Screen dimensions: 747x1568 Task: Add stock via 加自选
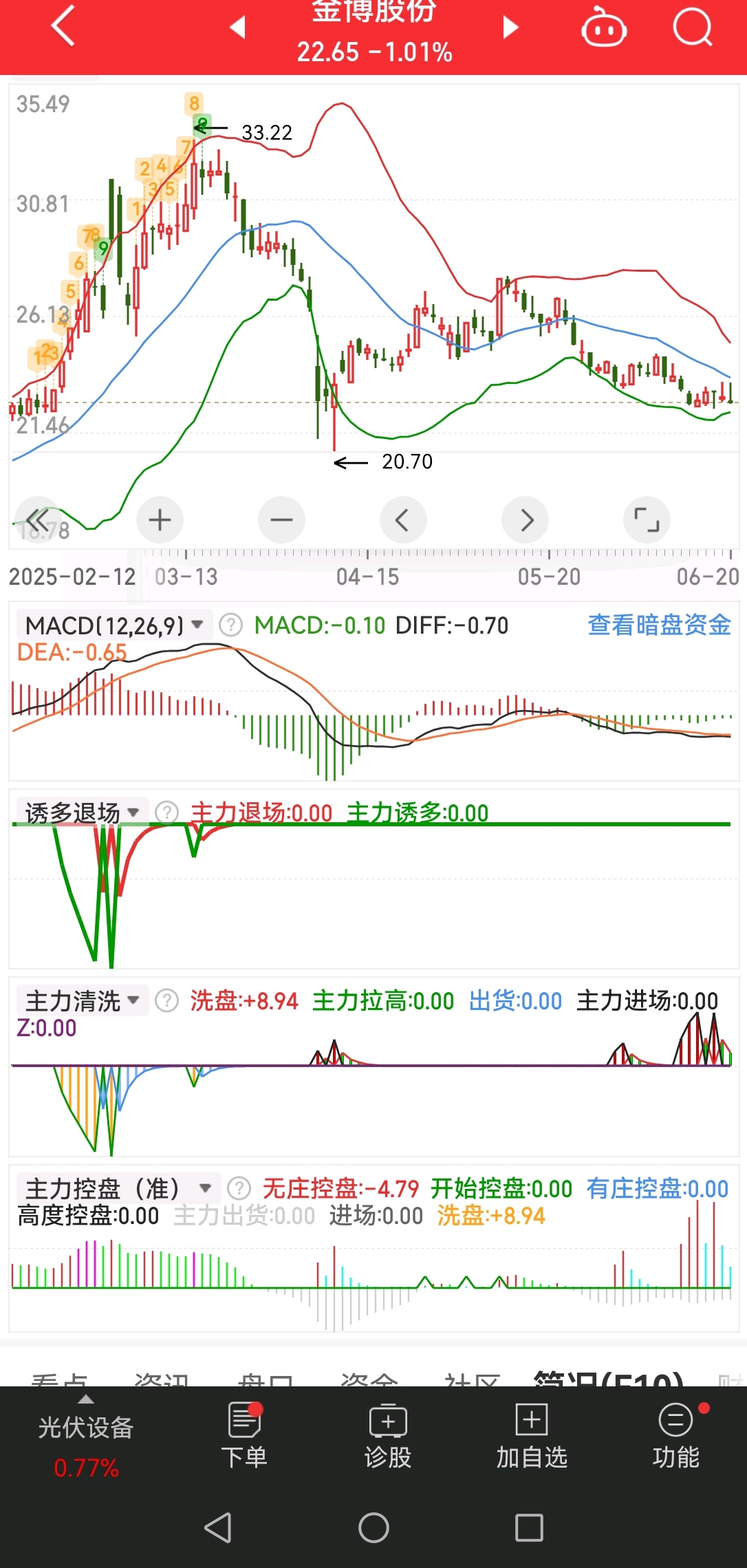coord(532,1436)
